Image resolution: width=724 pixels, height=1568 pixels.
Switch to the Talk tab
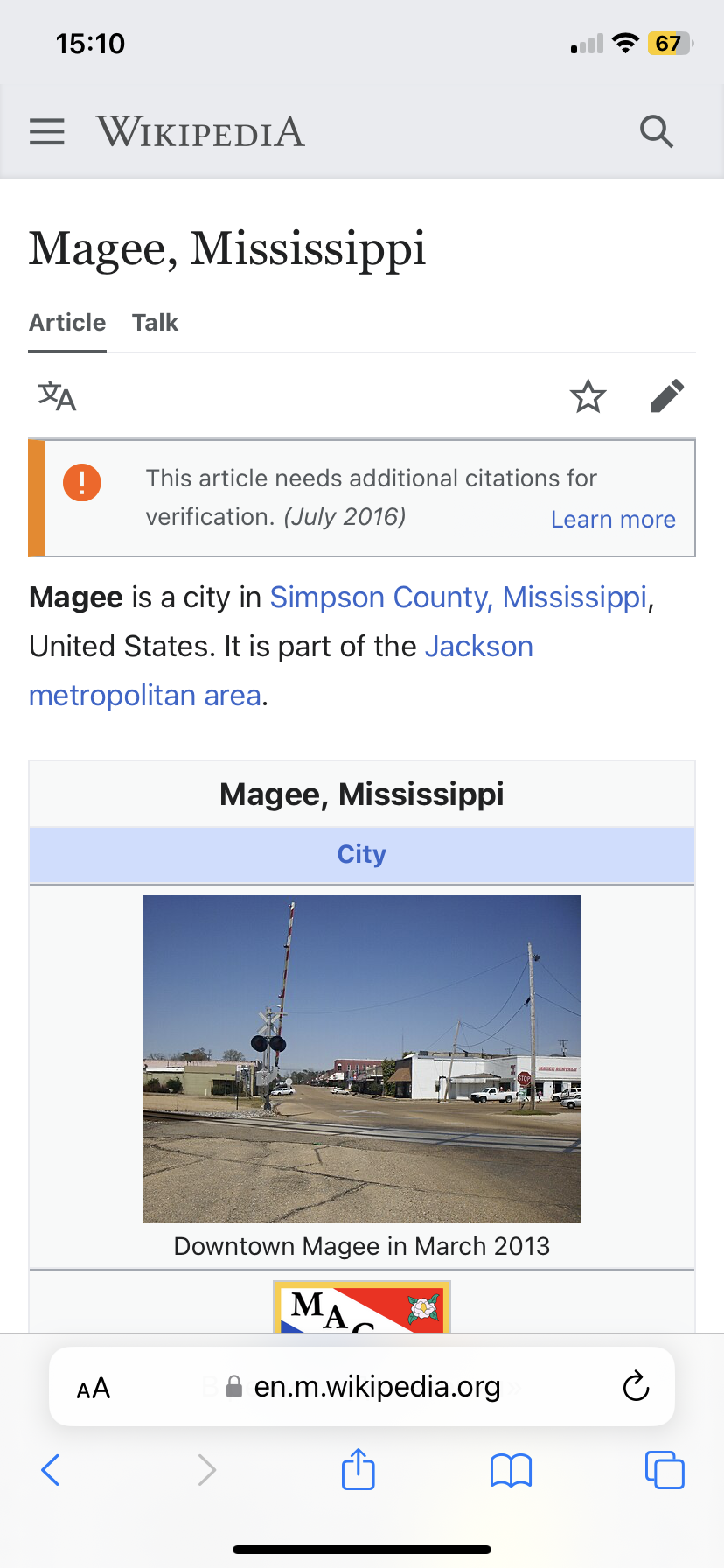click(155, 323)
